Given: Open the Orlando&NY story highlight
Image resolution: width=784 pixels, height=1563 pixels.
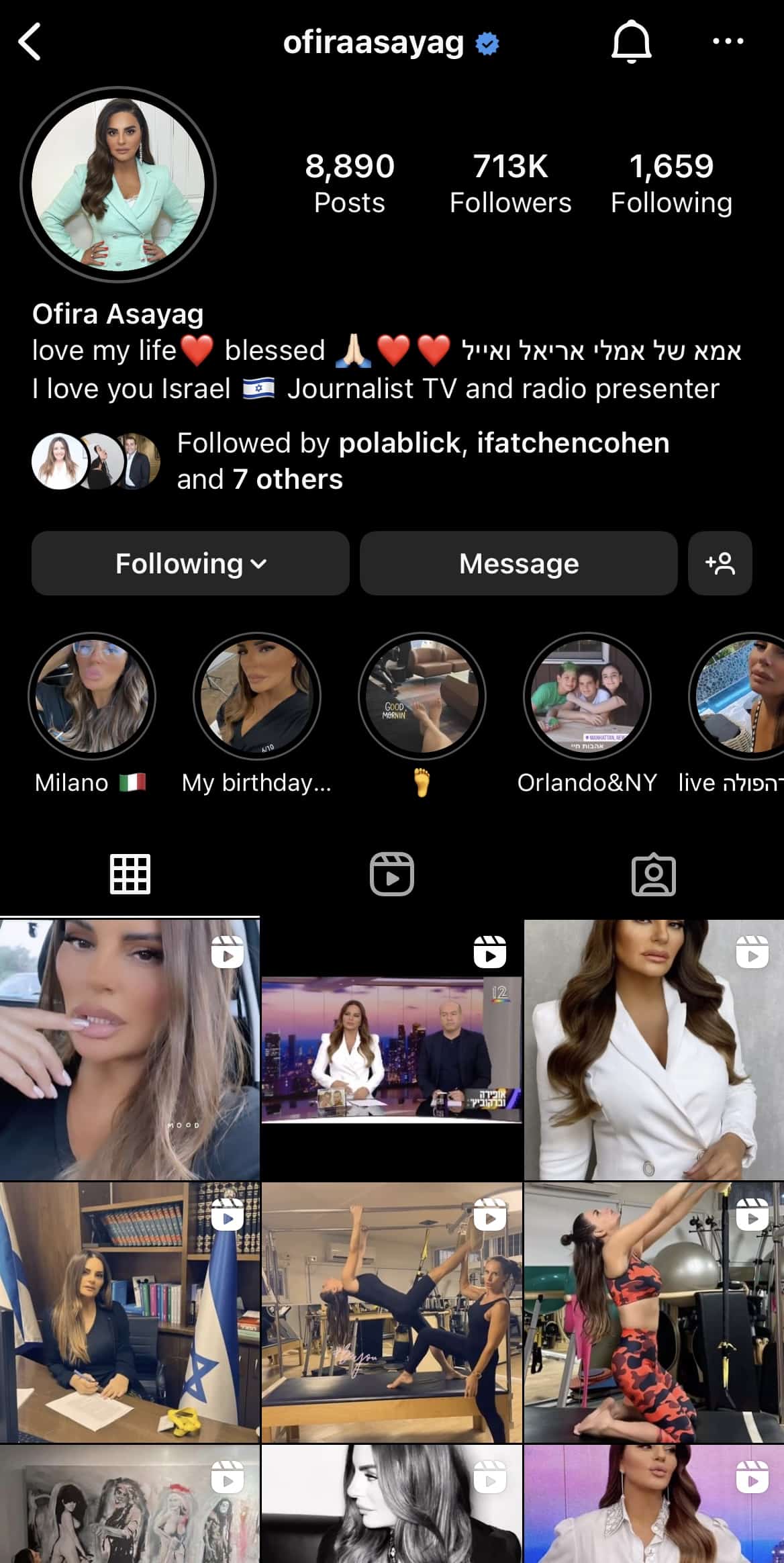Looking at the screenshot, I should coord(587,696).
